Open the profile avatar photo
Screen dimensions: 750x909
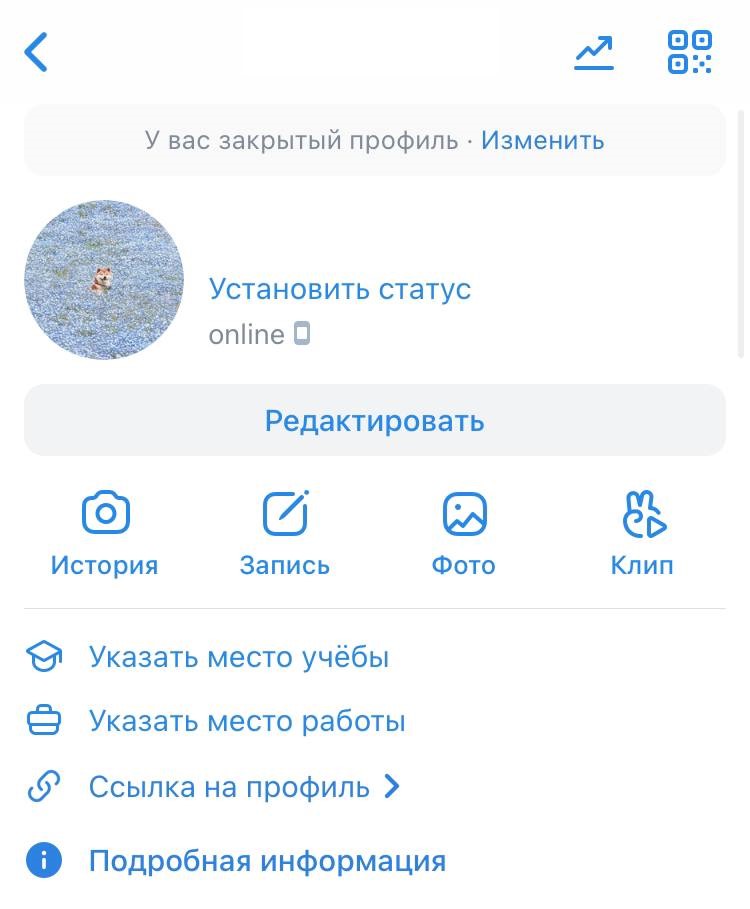coord(104,280)
